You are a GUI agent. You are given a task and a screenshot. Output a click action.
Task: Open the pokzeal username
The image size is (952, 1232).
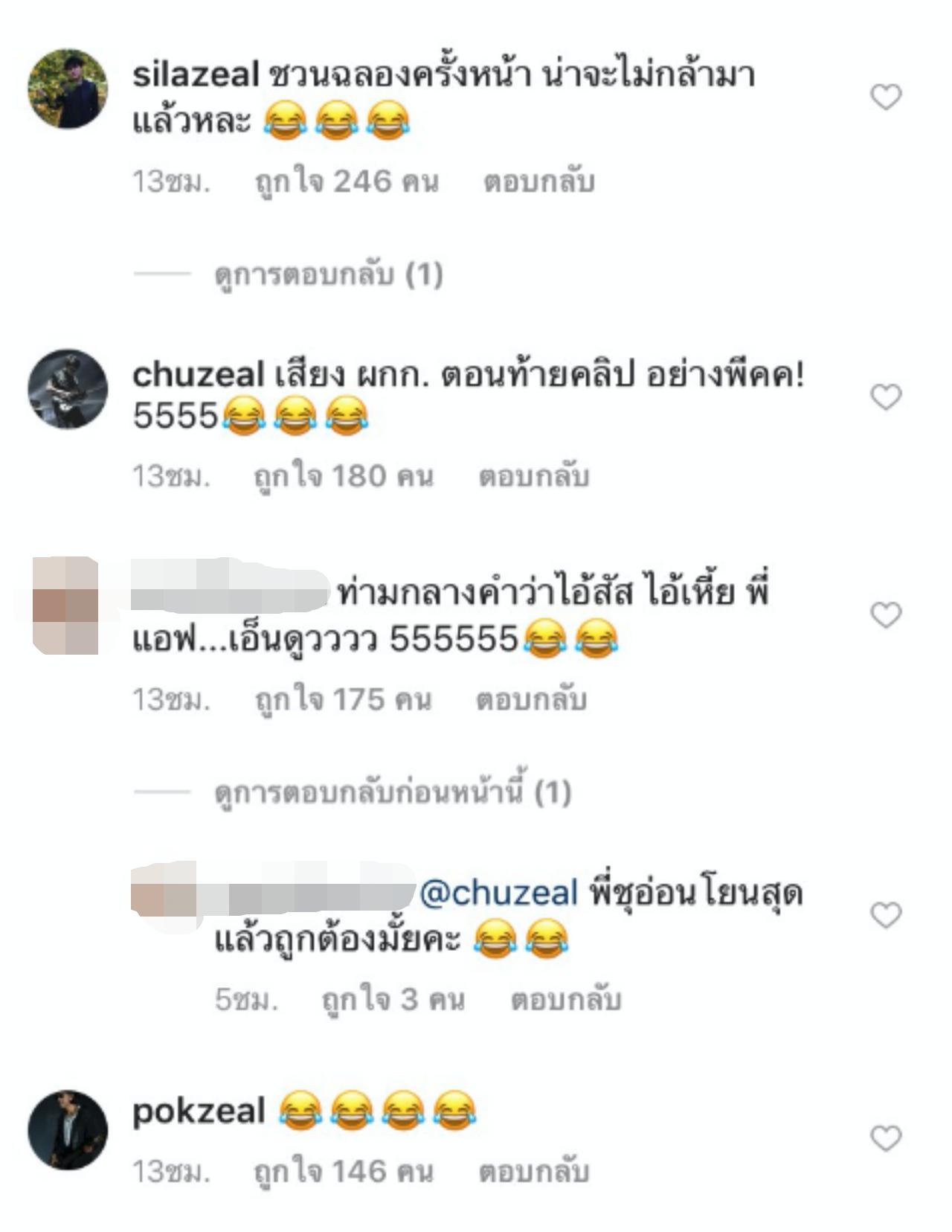click(x=199, y=1111)
